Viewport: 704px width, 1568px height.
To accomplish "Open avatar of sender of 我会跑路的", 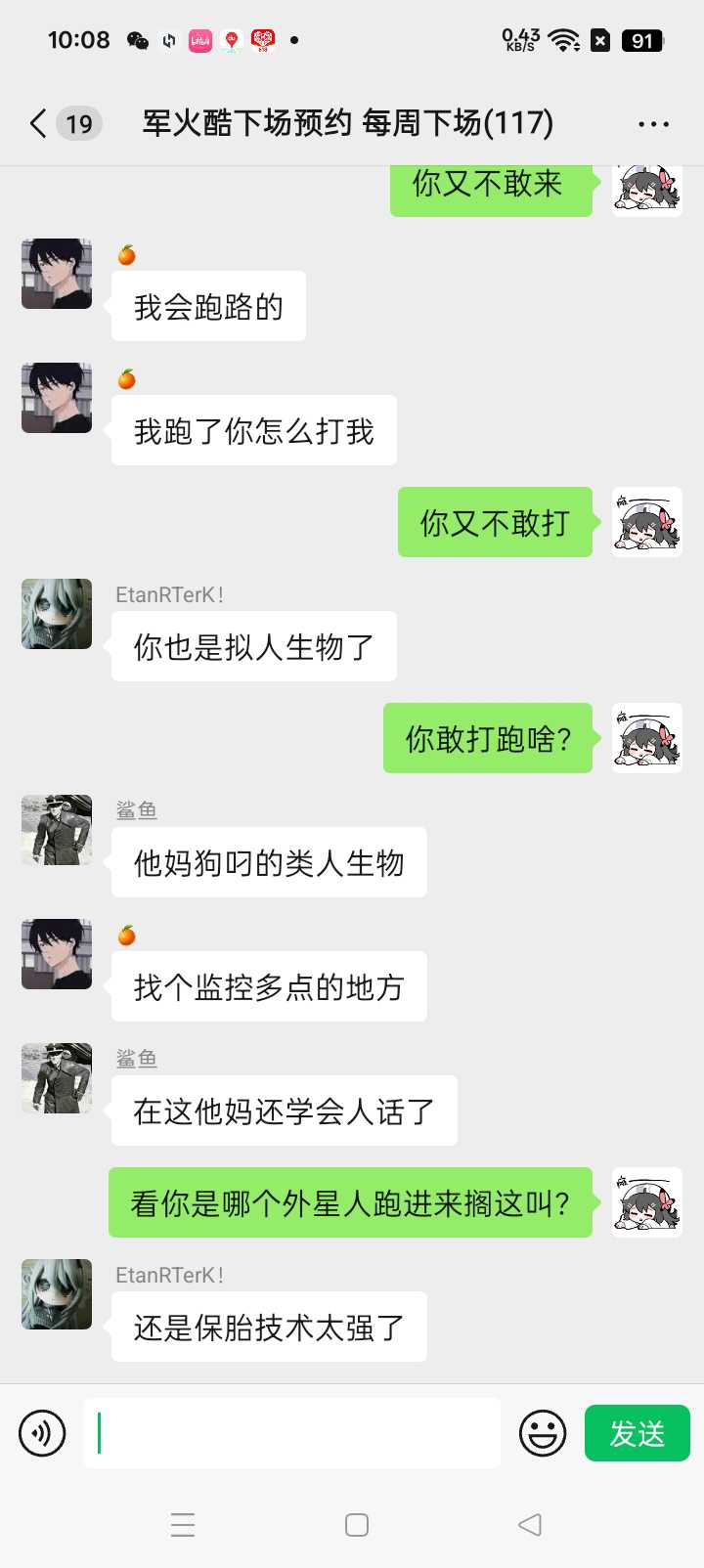I will (x=57, y=274).
